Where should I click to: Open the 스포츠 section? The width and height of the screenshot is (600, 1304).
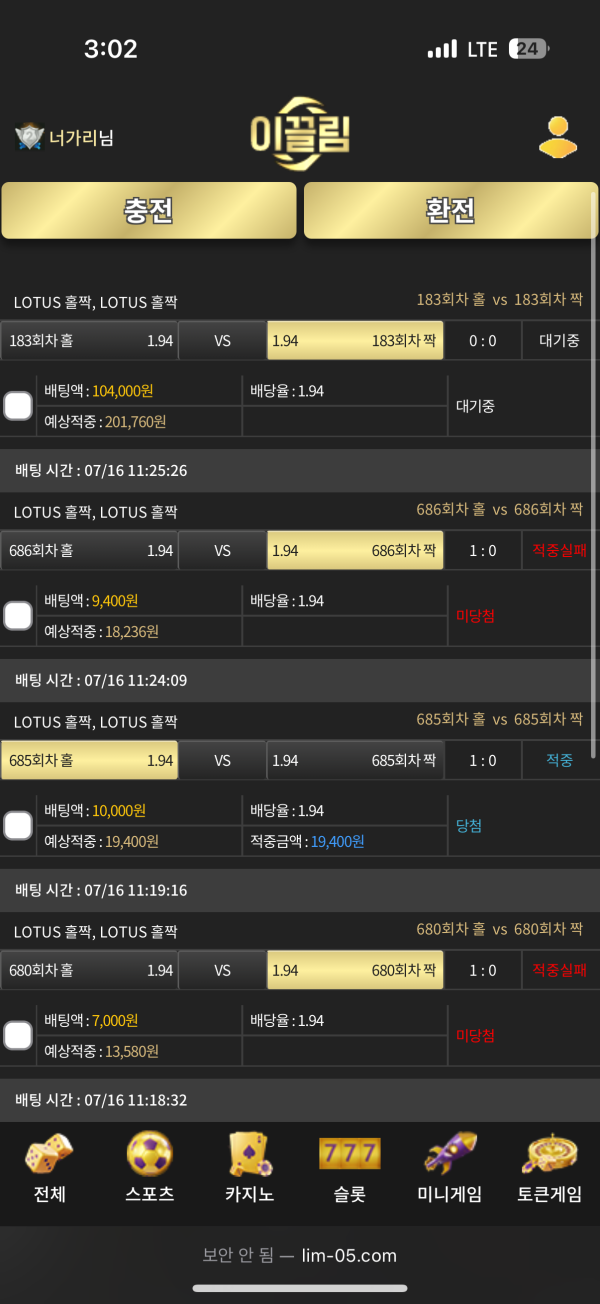coord(149,1168)
